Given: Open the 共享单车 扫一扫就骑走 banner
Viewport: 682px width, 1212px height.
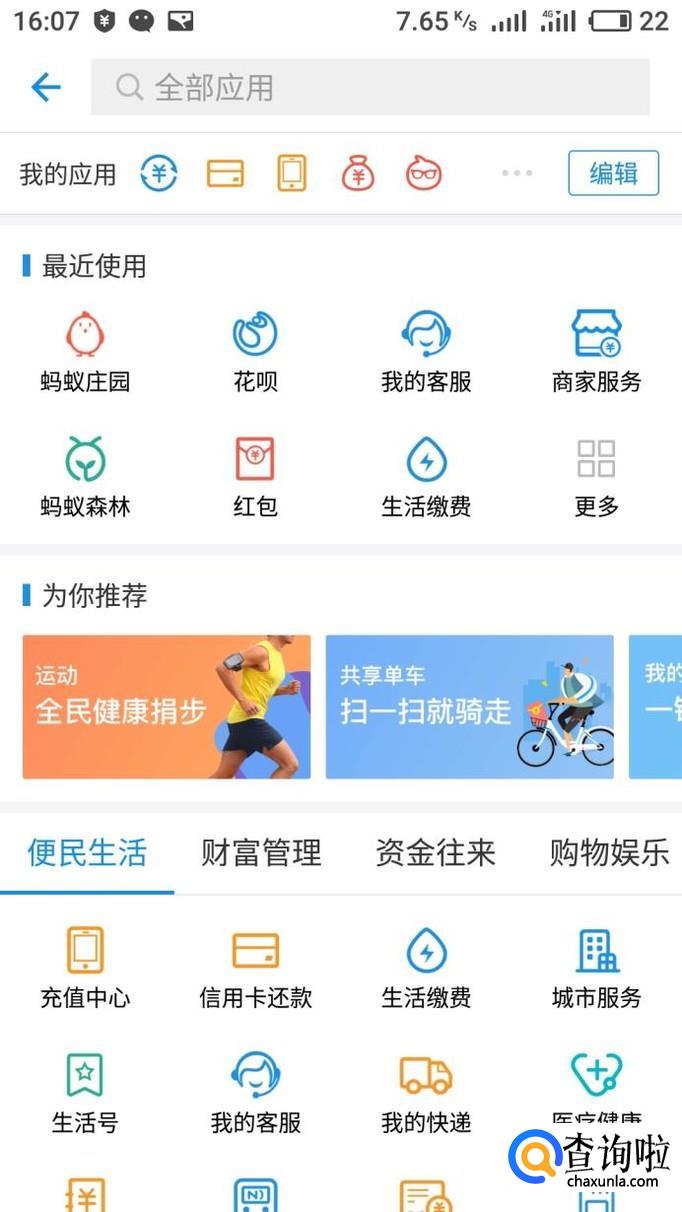Looking at the screenshot, I should pos(469,706).
